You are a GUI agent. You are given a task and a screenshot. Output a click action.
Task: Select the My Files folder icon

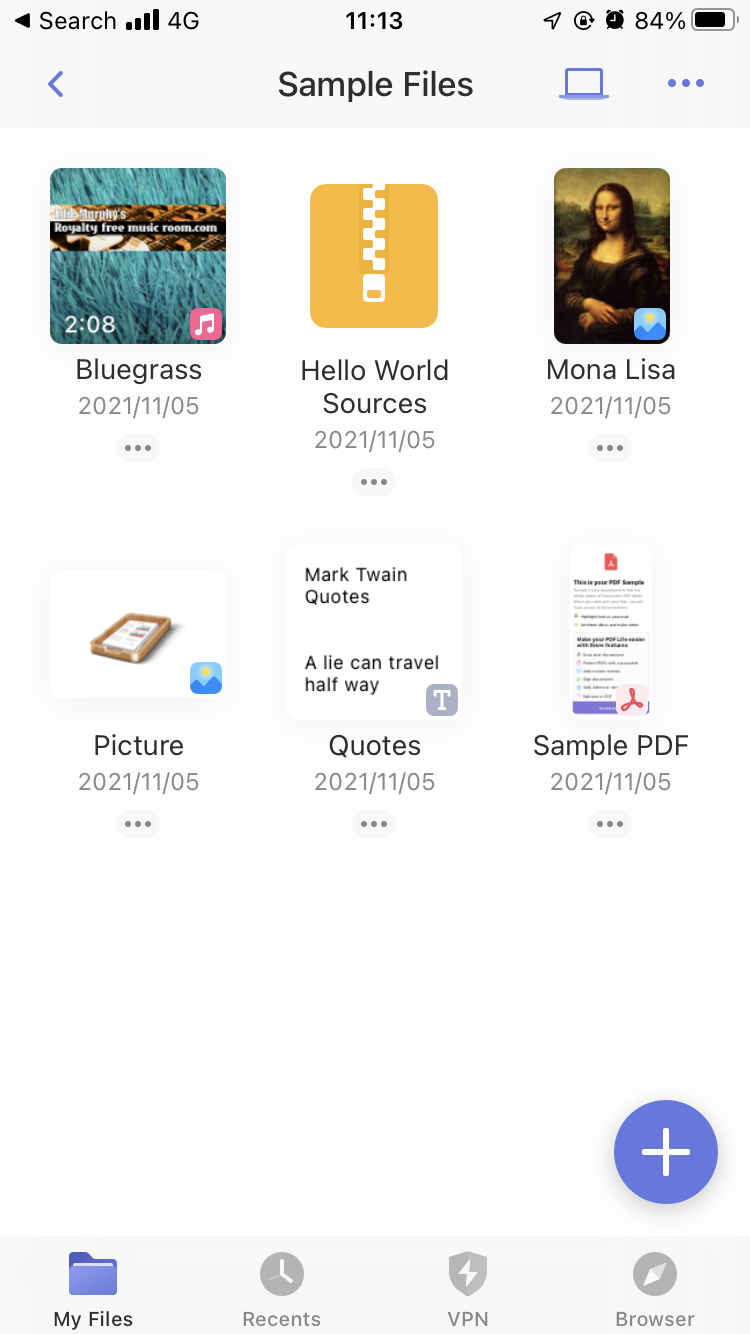tap(93, 1272)
